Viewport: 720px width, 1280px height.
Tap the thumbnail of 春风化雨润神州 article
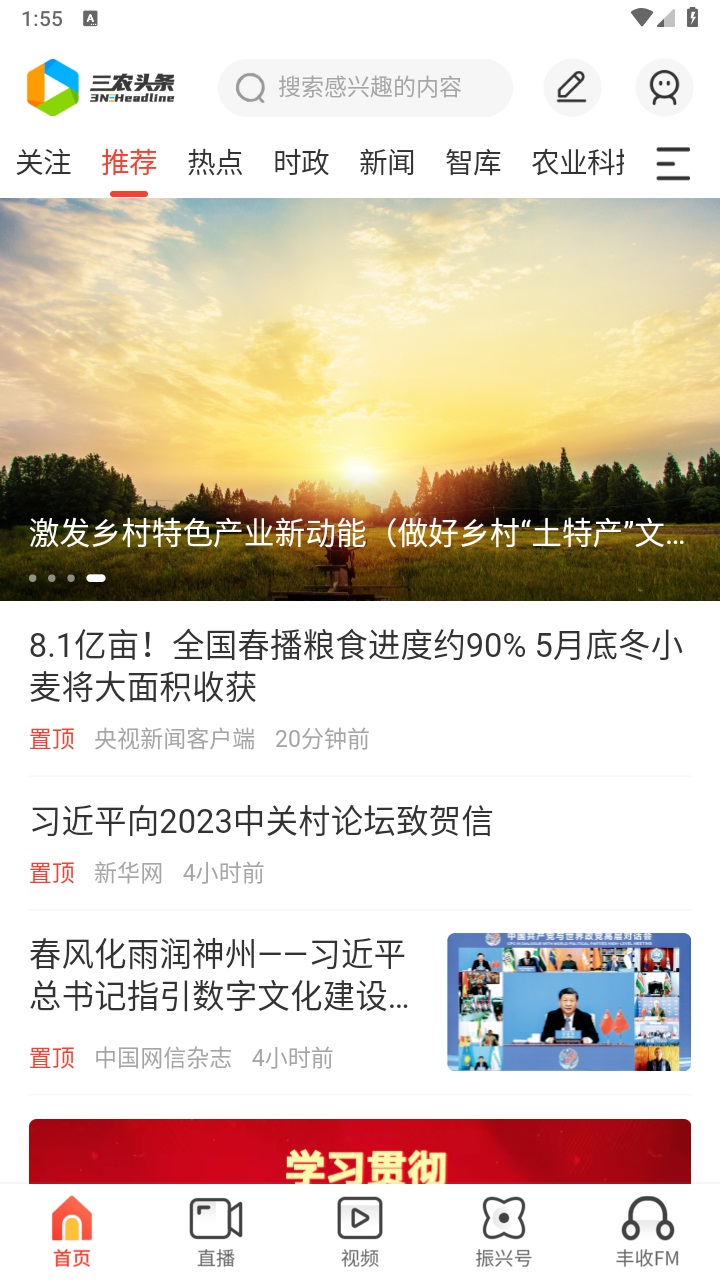[x=569, y=1001]
